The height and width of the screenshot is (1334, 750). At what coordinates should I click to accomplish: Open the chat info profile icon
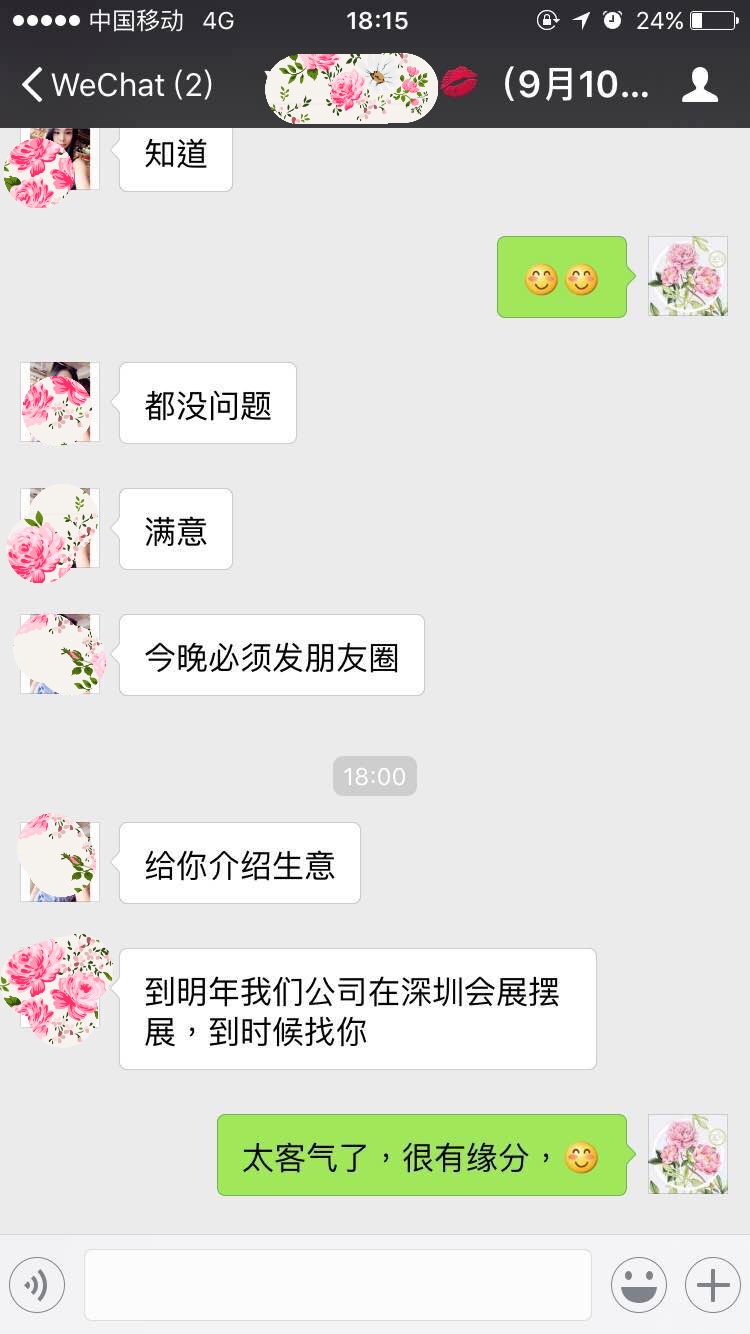click(700, 85)
